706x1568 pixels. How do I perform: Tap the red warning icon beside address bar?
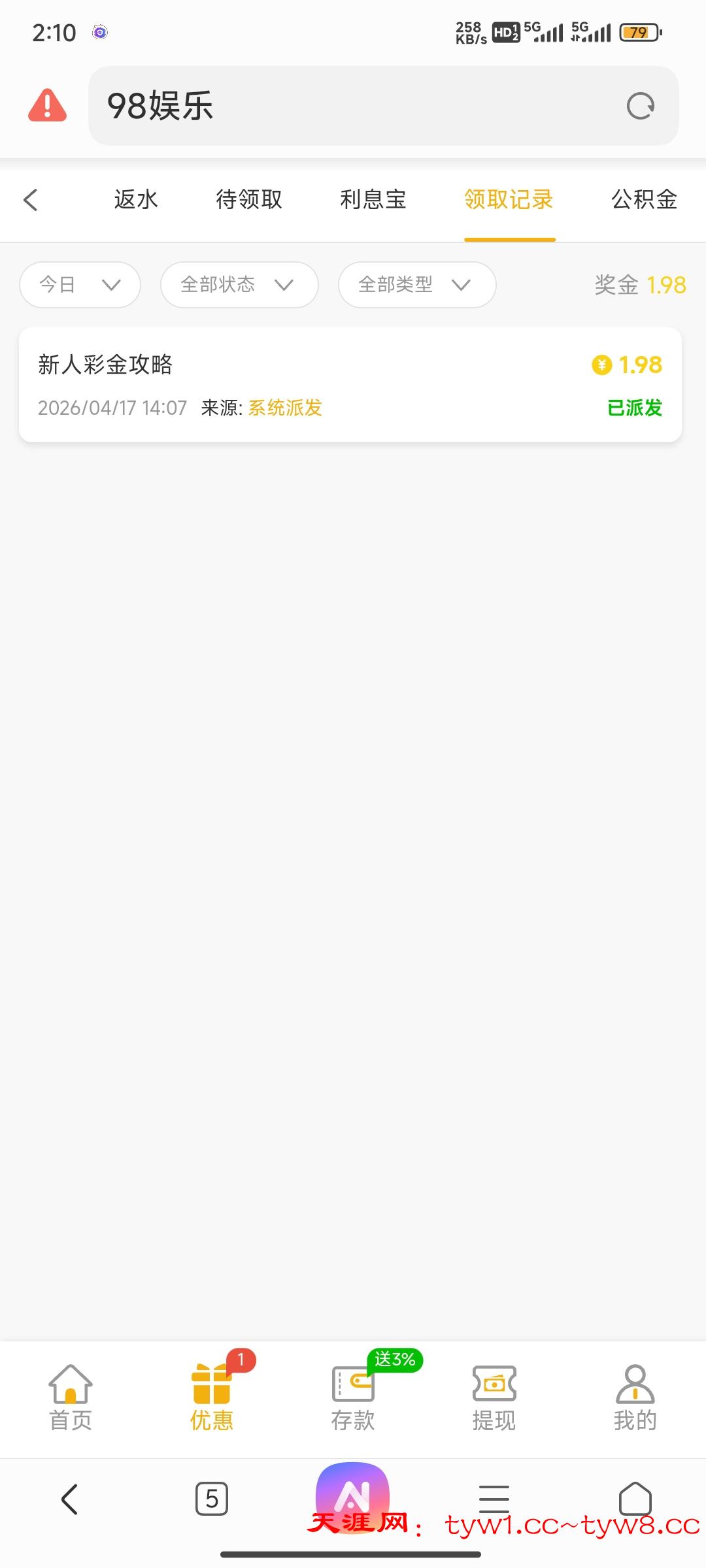click(x=47, y=106)
